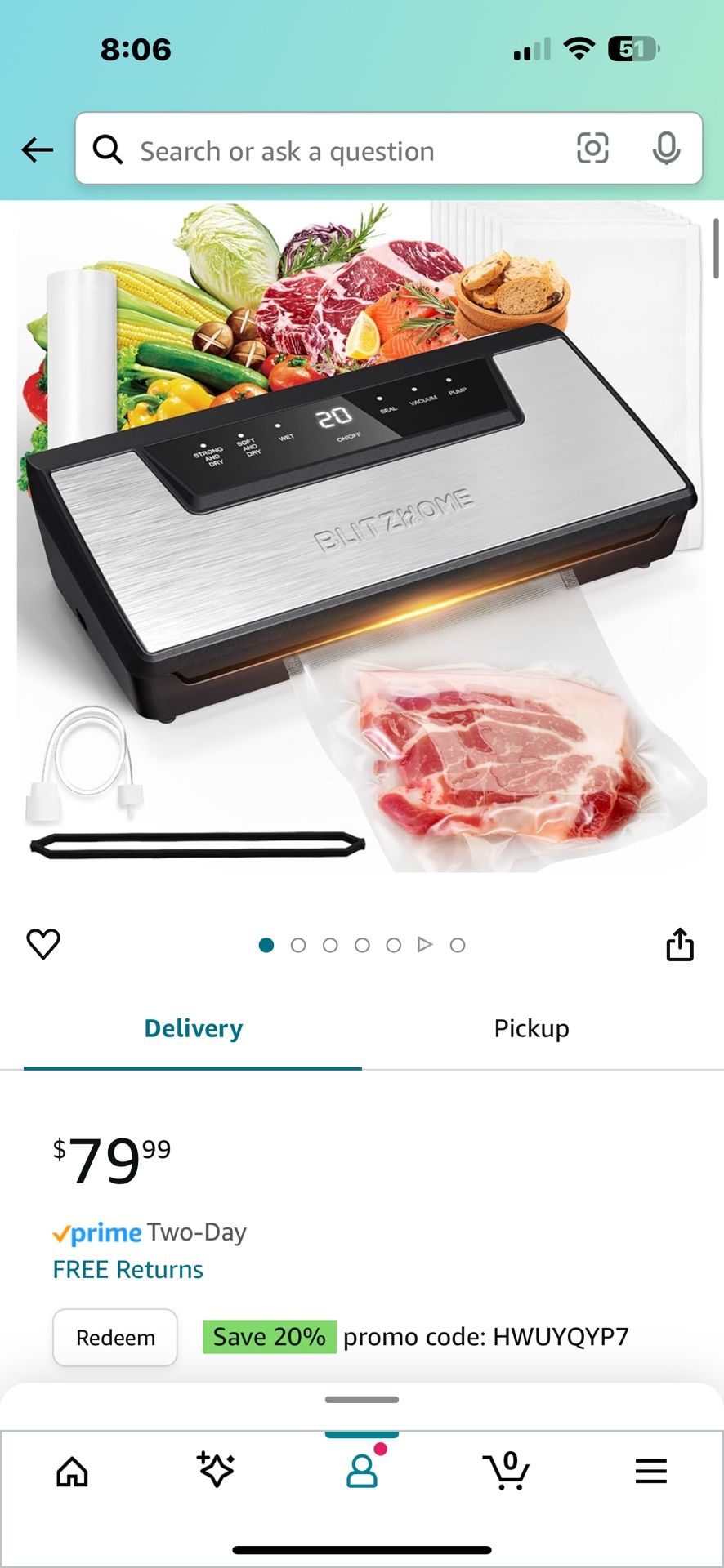Go to the Home tab
724x1568 pixels.
tap(72, 1472)
